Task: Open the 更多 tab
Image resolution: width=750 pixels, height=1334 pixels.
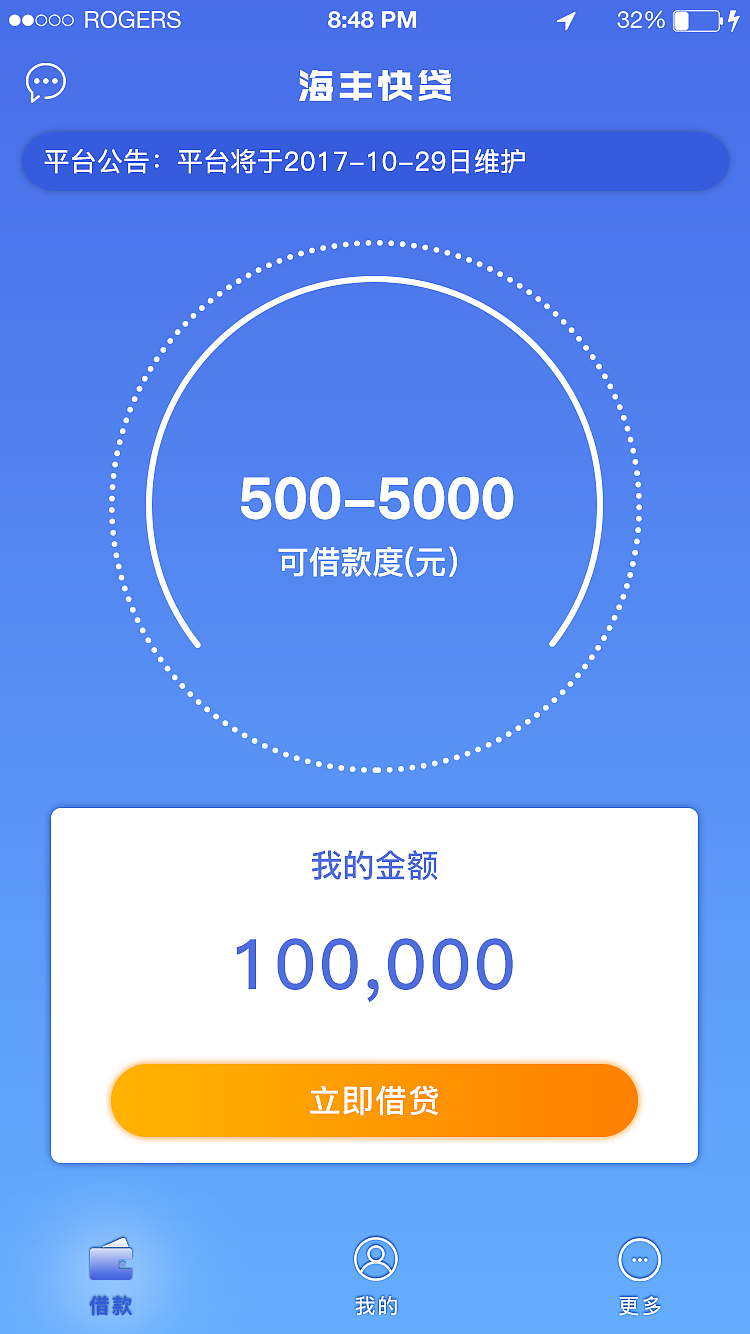Action: pos(639,1275)
